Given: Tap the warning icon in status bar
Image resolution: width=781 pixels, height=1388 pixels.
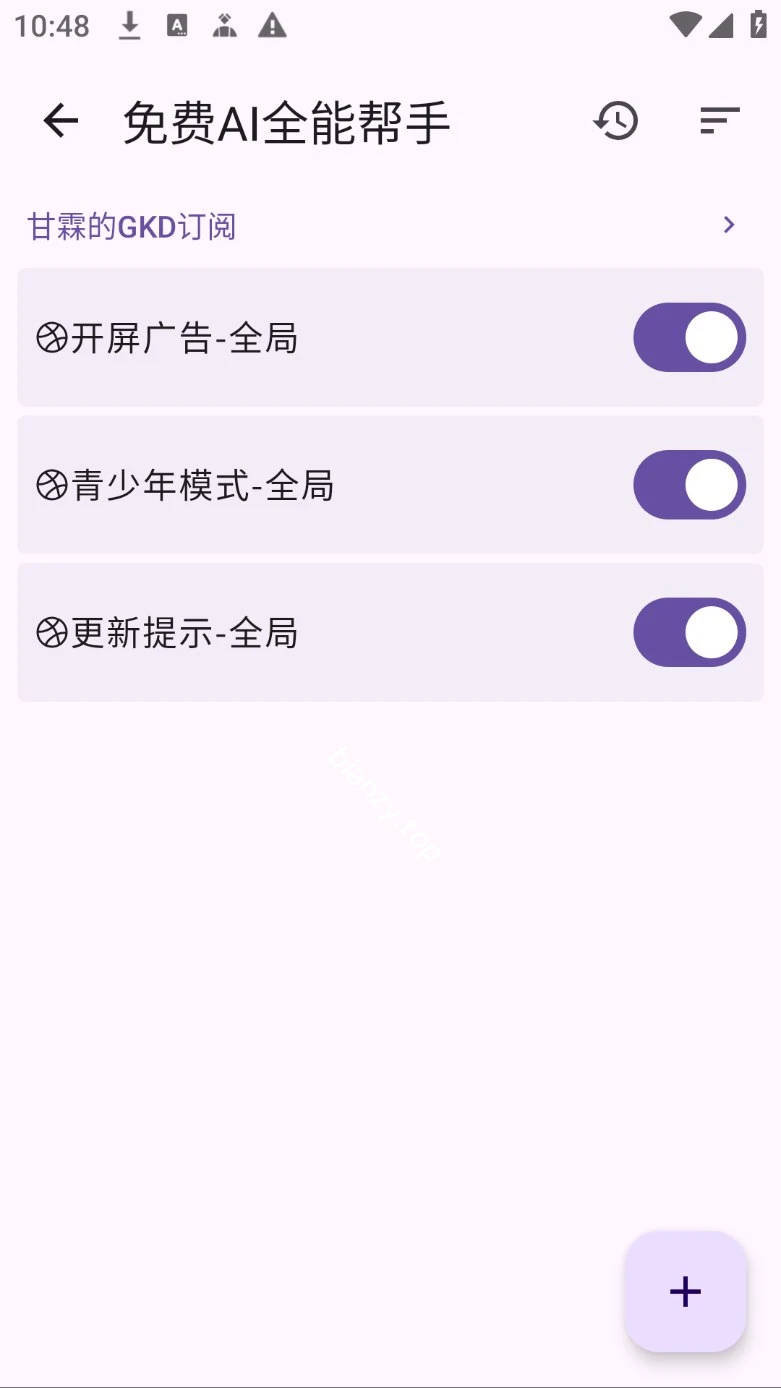Looking at the screenshot, I should pos(270,25).
